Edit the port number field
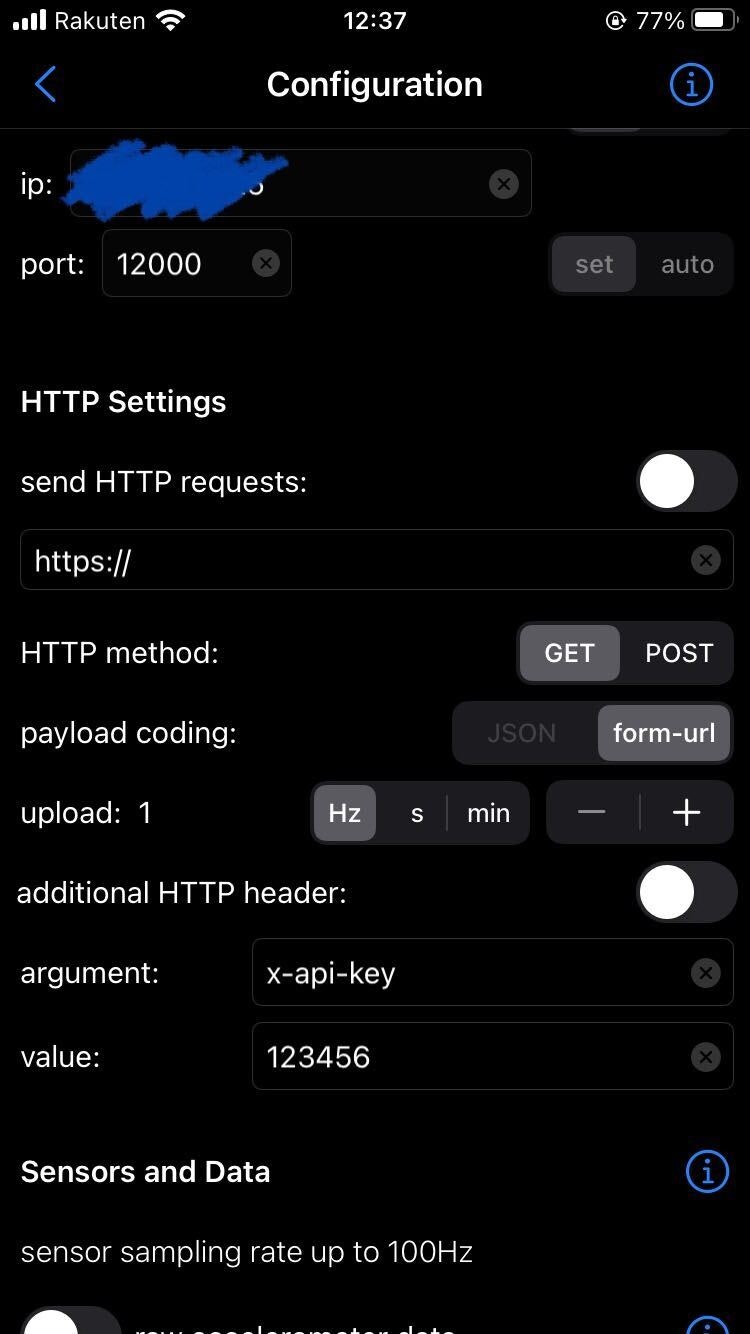Viewport: 750px width, 1334px height. tap(175, 264)
